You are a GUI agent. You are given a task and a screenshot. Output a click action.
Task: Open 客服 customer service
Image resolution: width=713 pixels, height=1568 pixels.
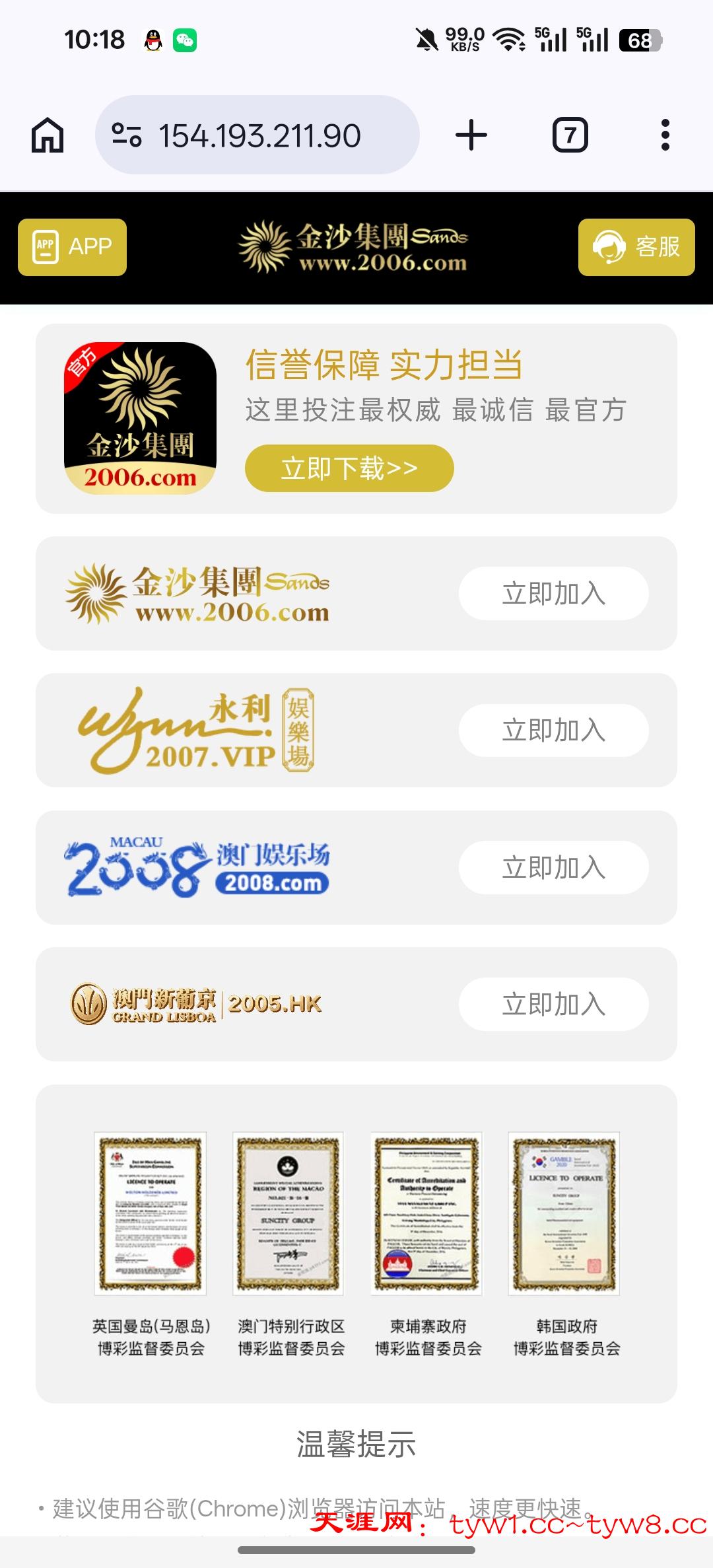pyautogui.click(x=636, y=247)
